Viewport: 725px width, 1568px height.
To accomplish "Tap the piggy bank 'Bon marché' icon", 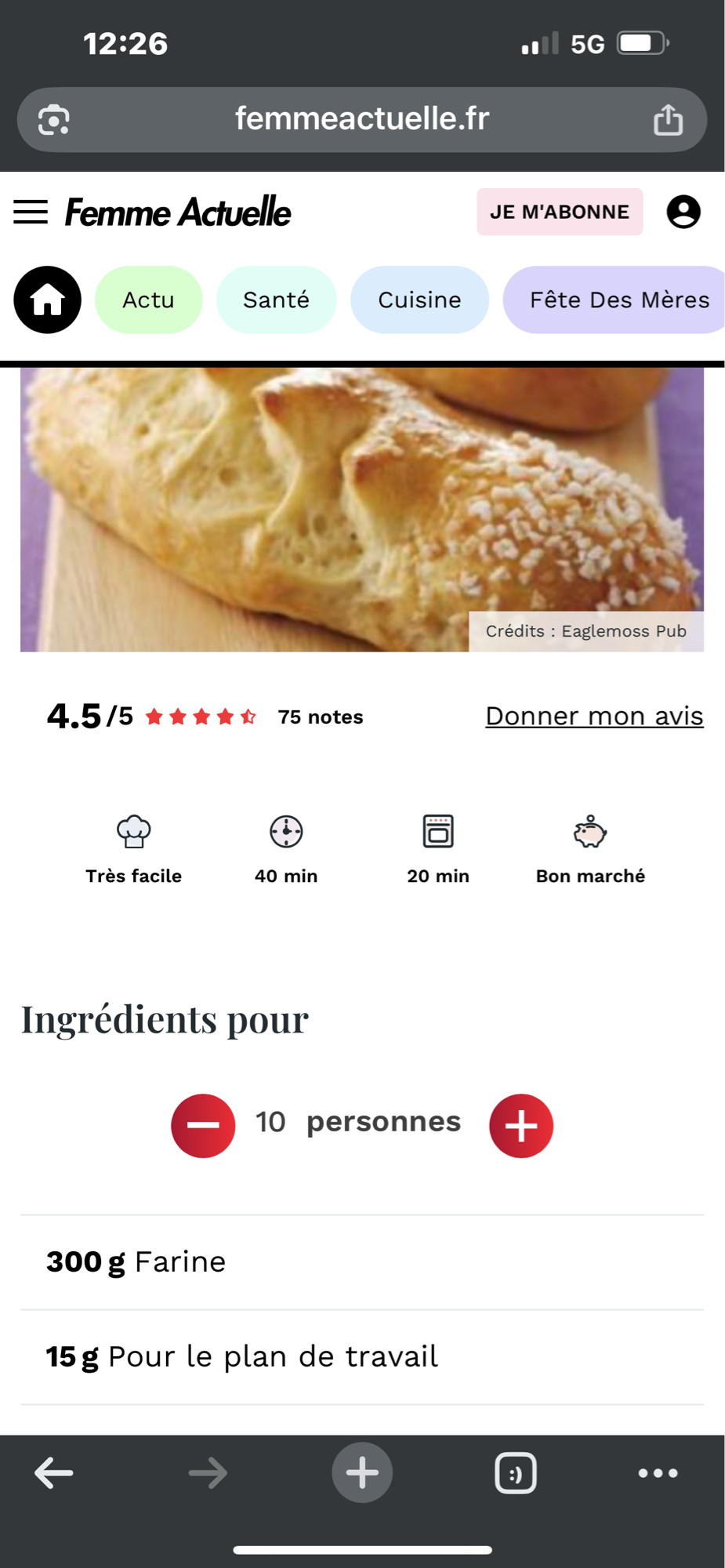I will (589, 833).
